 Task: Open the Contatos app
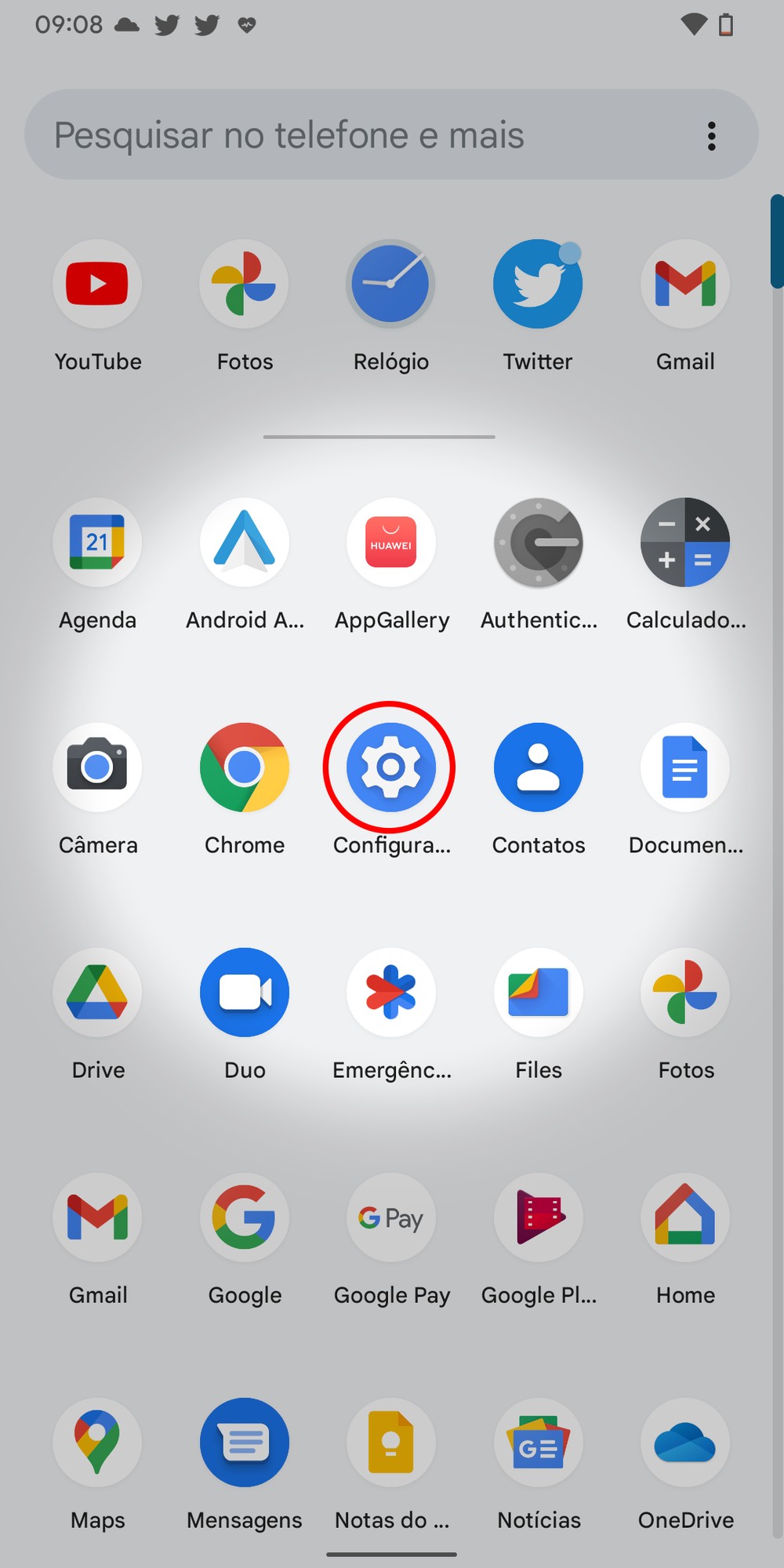pos(539,768)
